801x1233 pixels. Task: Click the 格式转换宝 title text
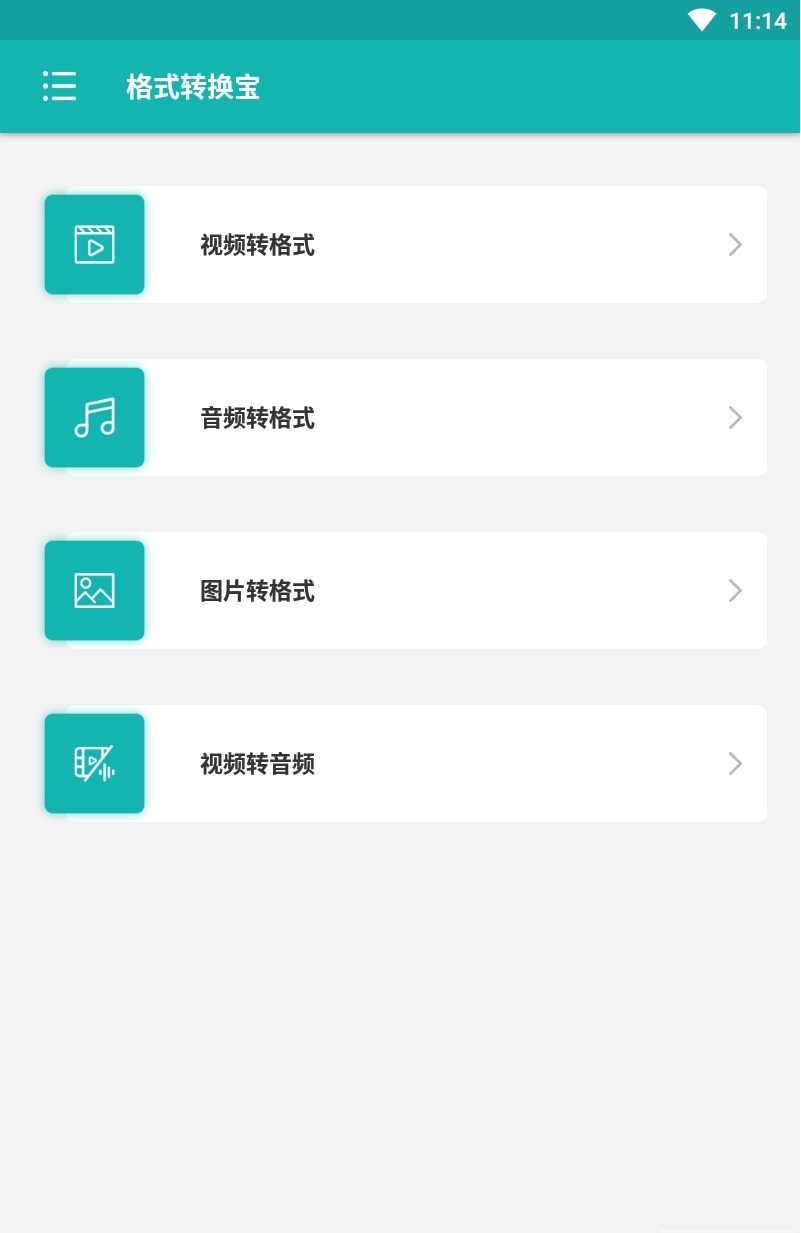point(192,87)
